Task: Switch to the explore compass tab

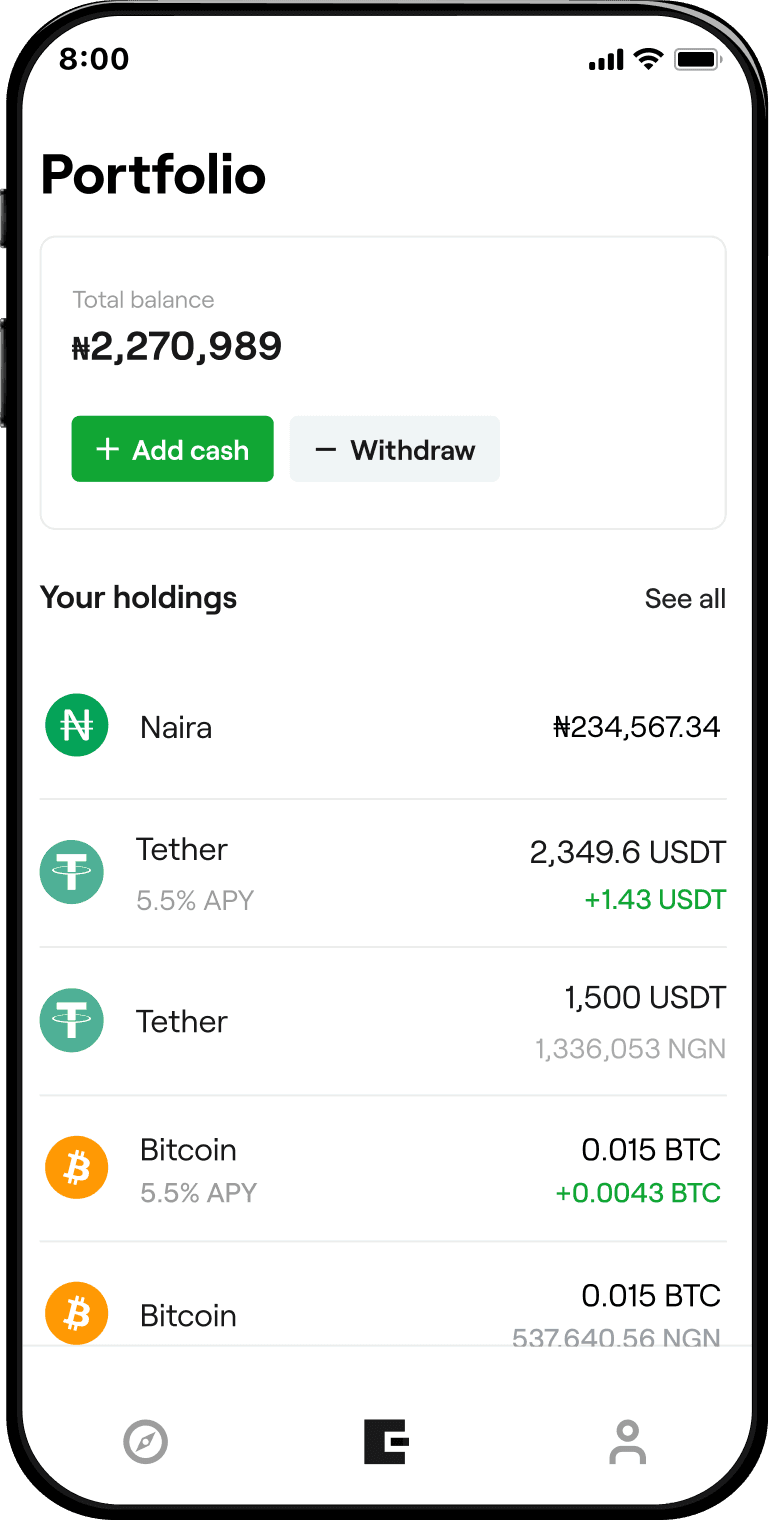Action: [145, 1442]
